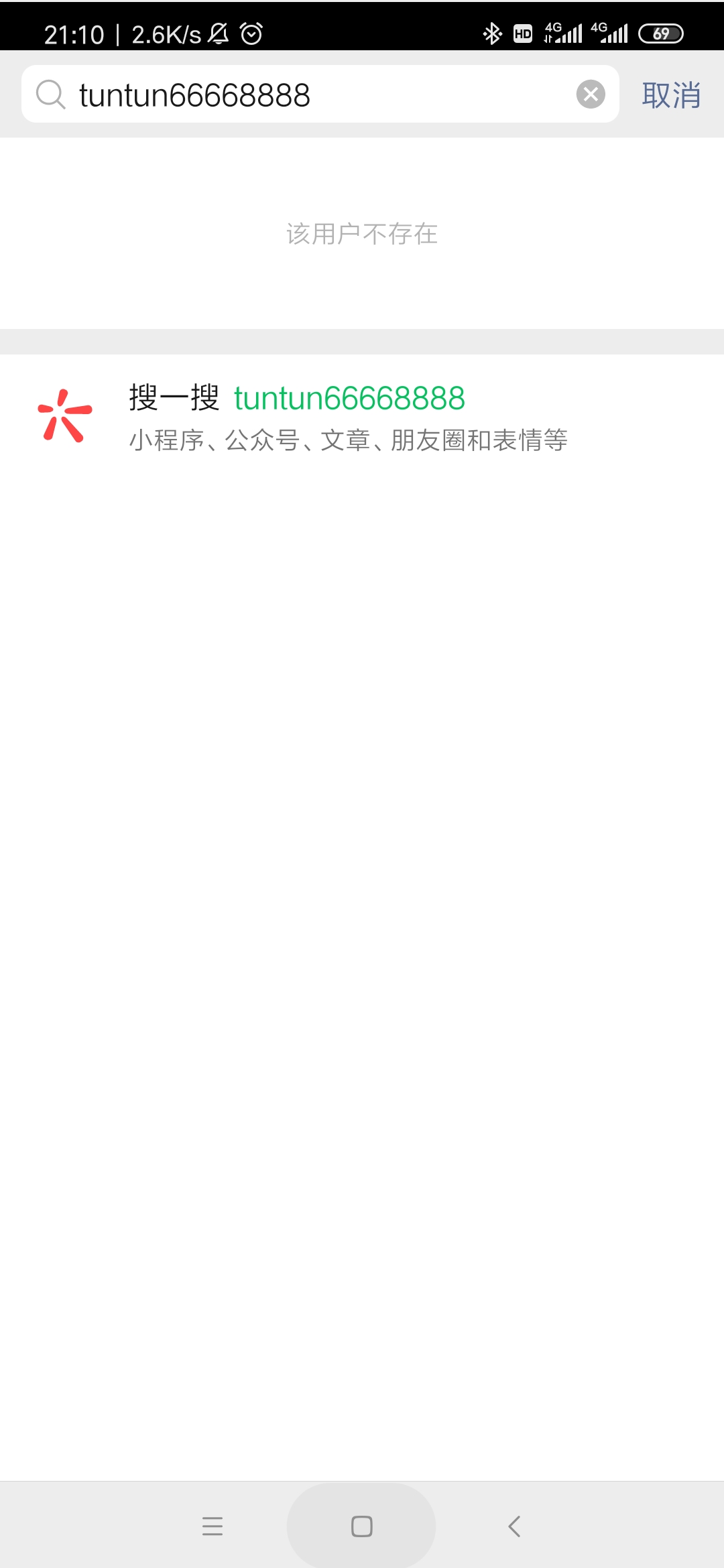Tap 取消 to cancel the search
Image resolution: width=724 pixels, height=1568 pixels.
[671, 95]
